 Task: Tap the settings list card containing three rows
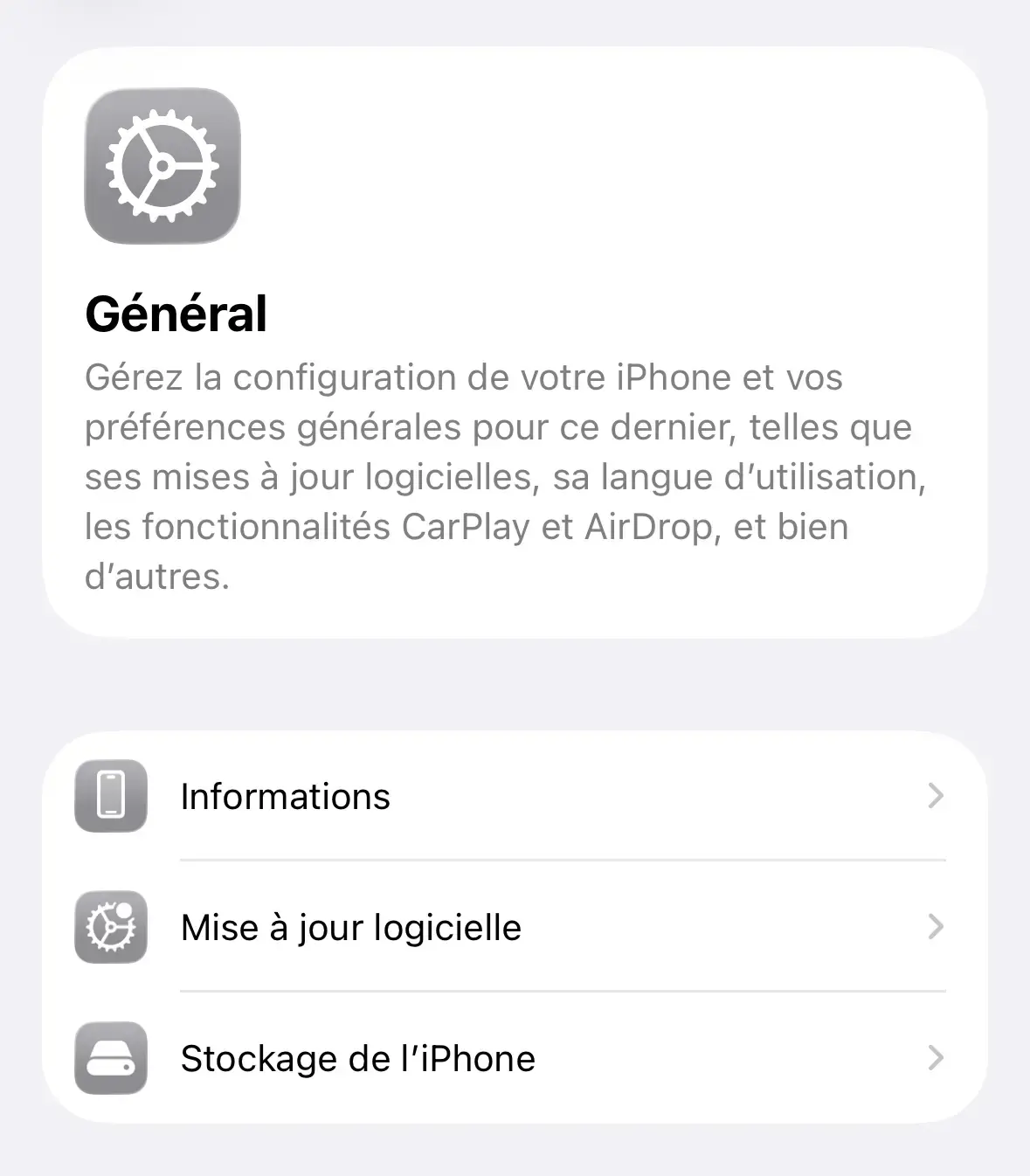pyautogui.click(x=515, y=926)
